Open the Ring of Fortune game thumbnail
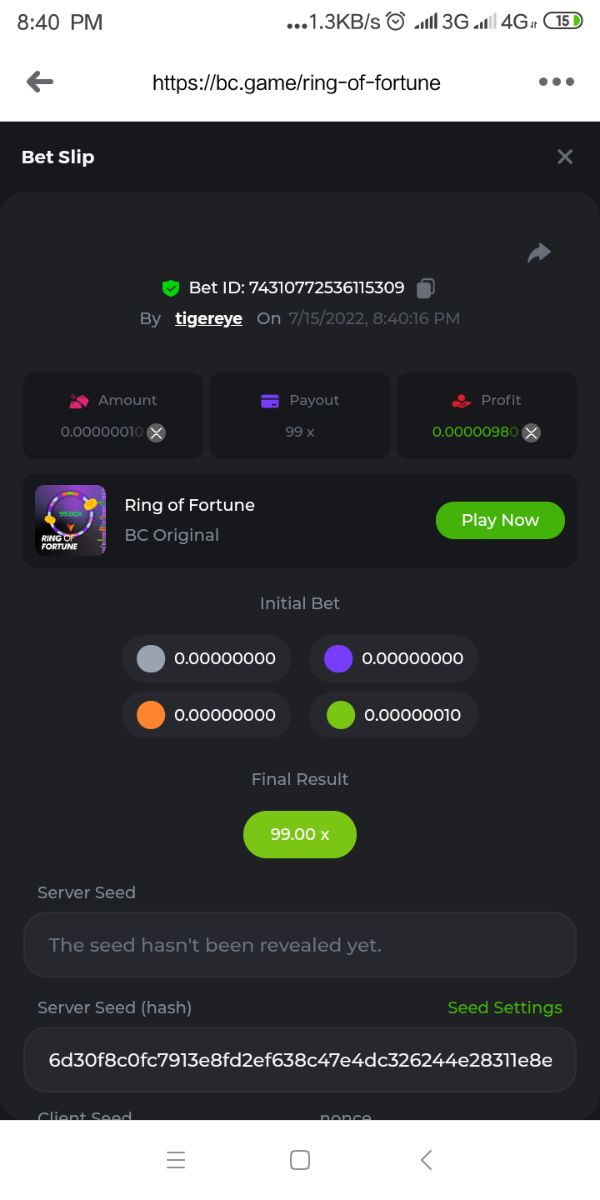Screen dimensions: 600x1200 point(71,520)
